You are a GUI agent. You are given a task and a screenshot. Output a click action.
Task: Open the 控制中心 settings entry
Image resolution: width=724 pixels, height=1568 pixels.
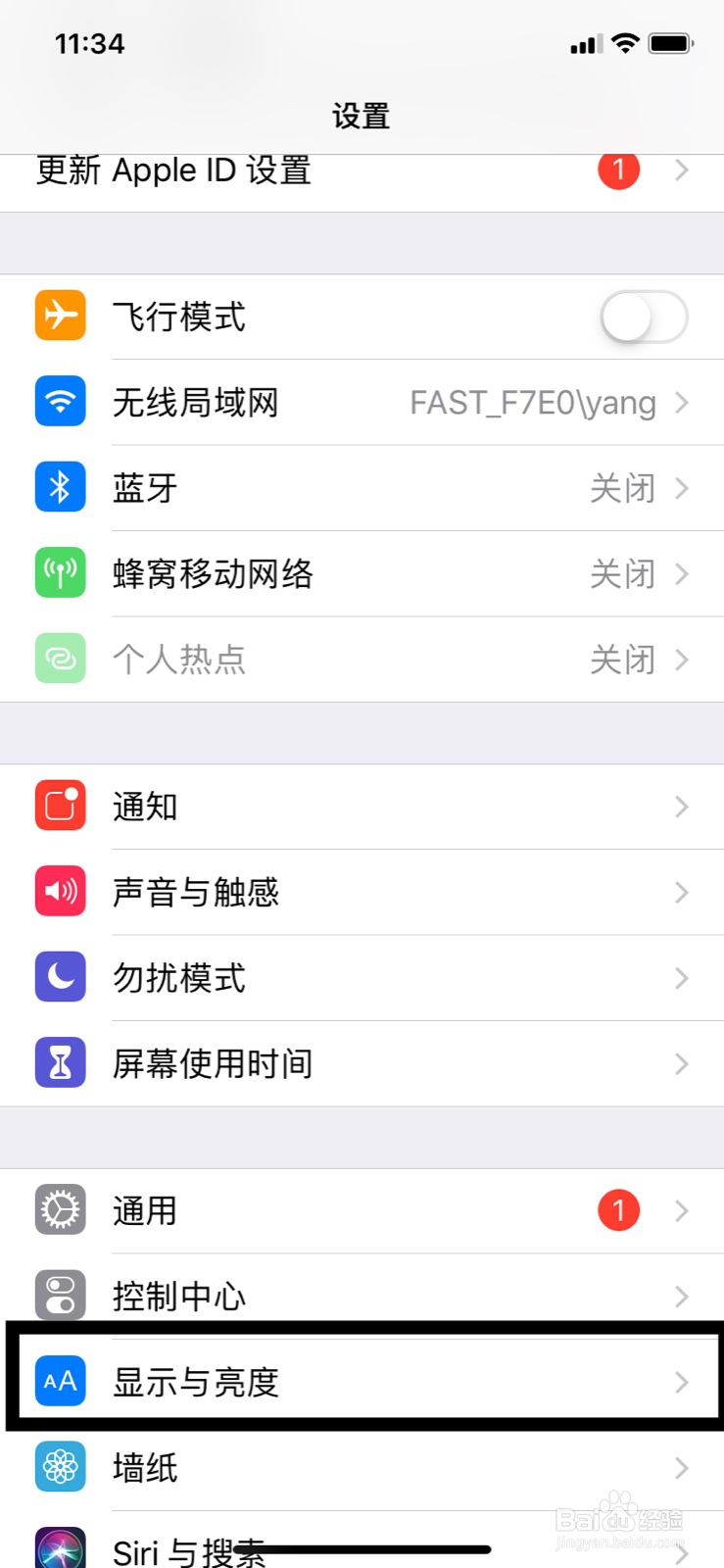(x=362, y=1296)
